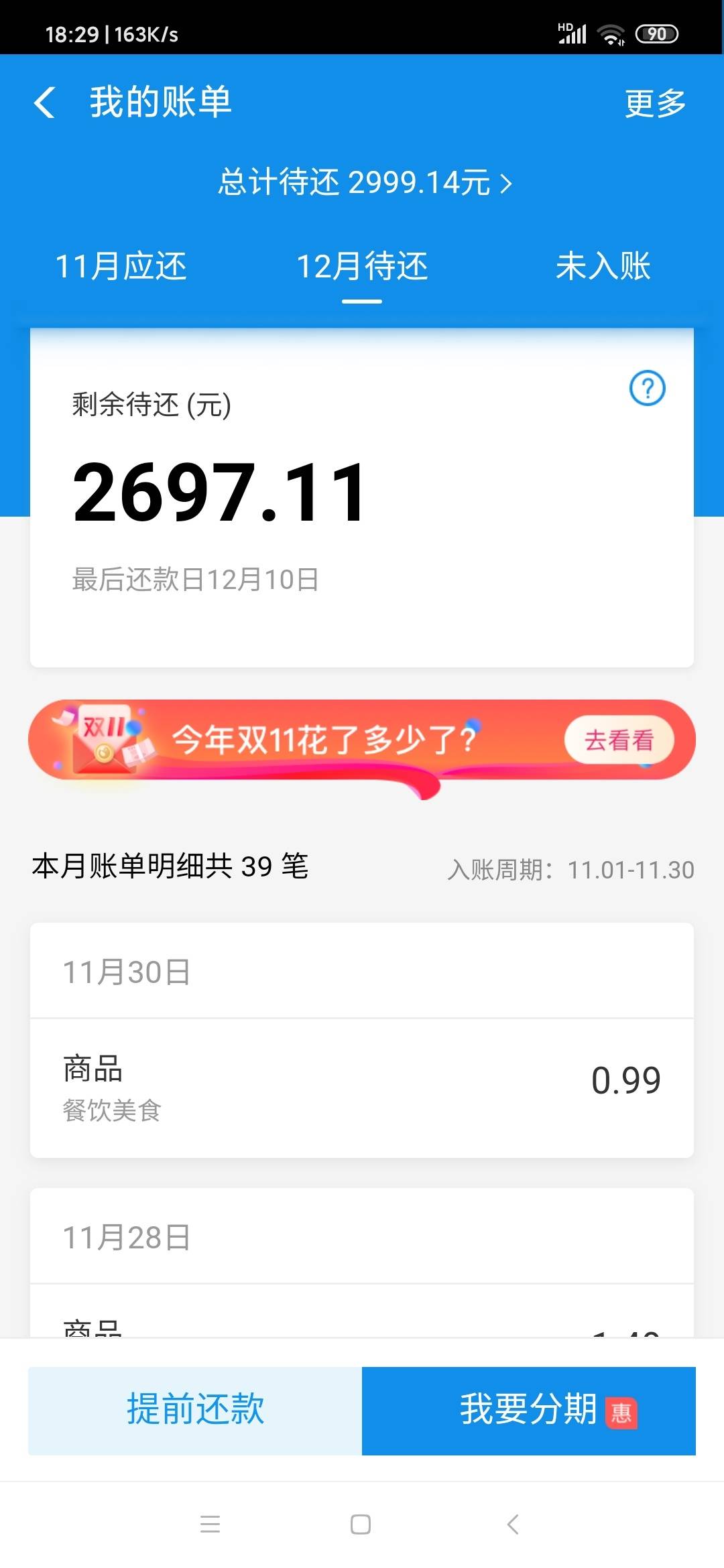Open the help question mark icon
Viewport: 724px width, 1568px height.
click(x=647, y=388)
